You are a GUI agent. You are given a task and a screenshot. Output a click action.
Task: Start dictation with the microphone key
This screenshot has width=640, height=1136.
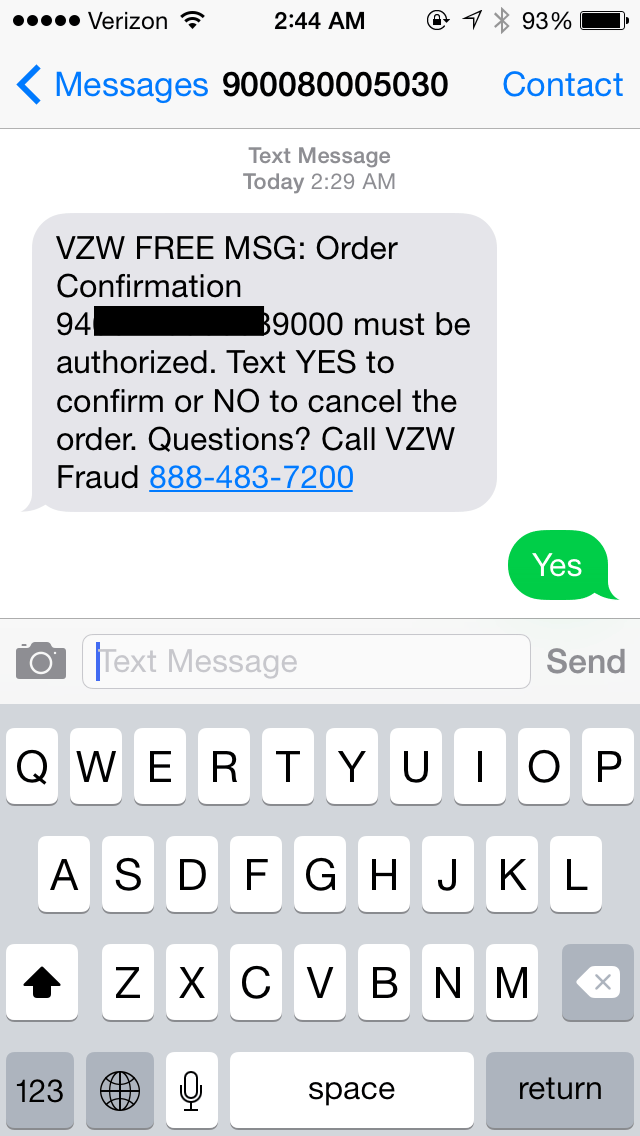191,1089
